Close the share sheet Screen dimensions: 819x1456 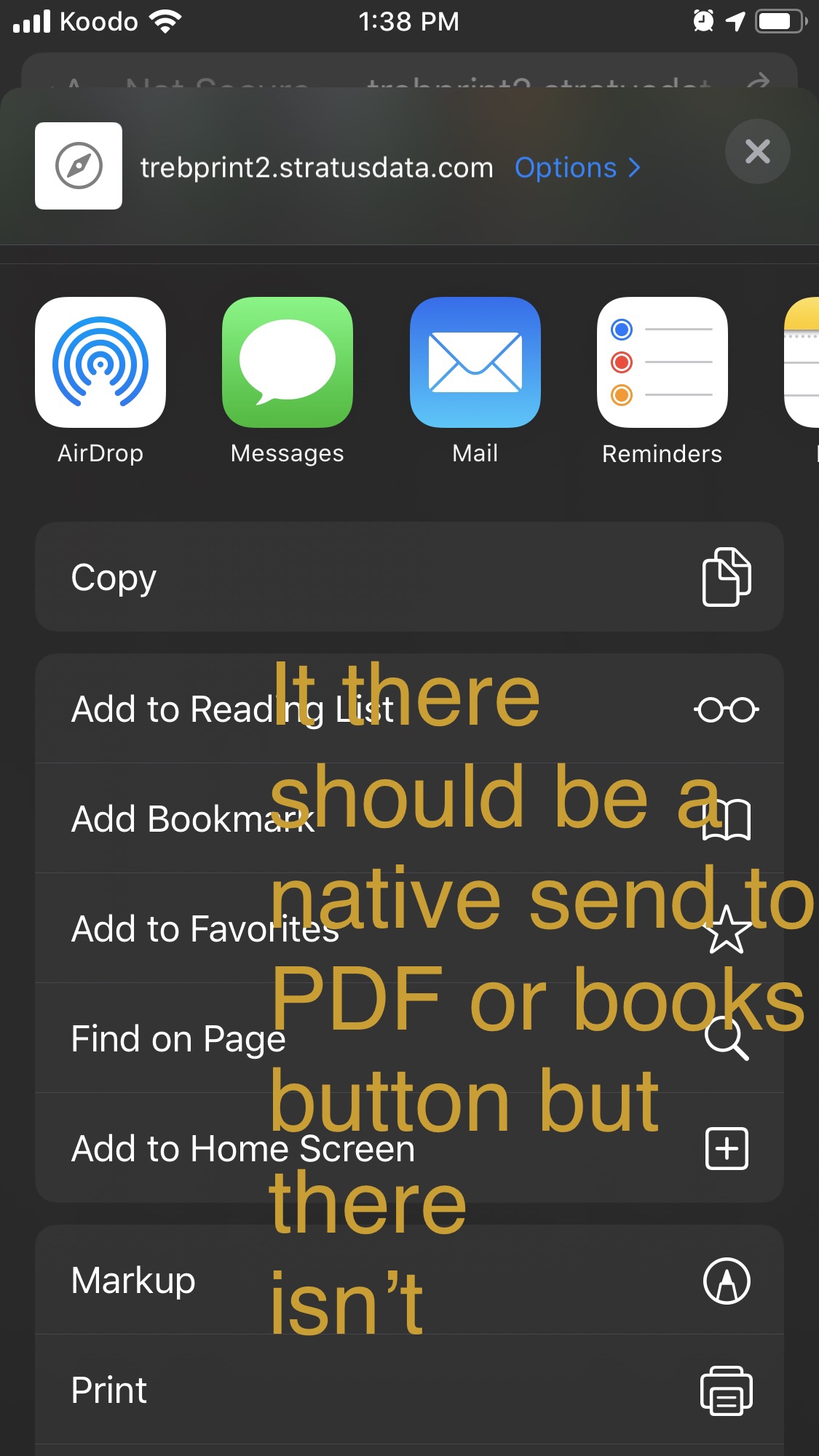point(757,151)
